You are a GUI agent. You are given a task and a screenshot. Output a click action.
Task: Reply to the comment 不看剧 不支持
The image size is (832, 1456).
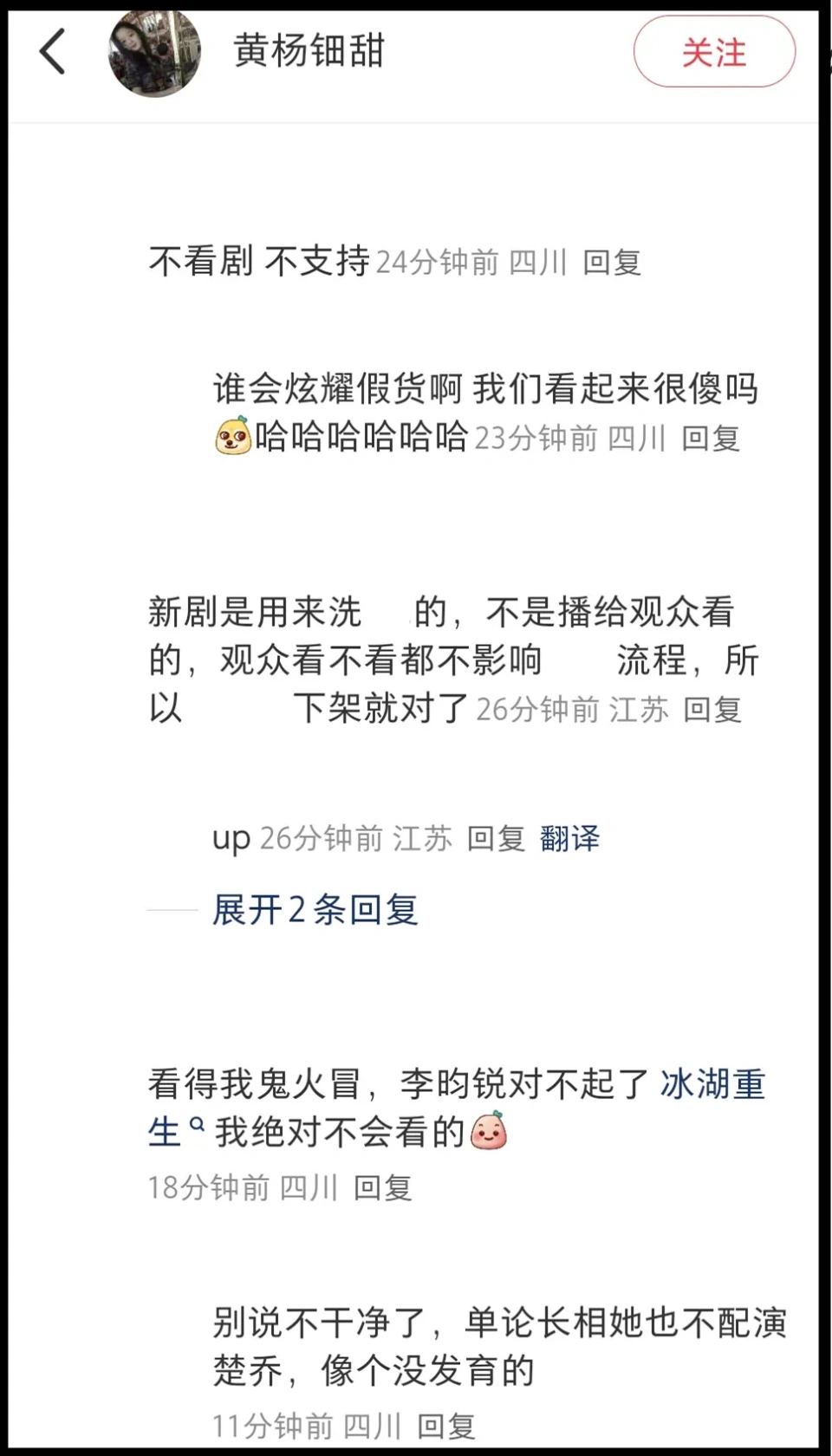611,262
